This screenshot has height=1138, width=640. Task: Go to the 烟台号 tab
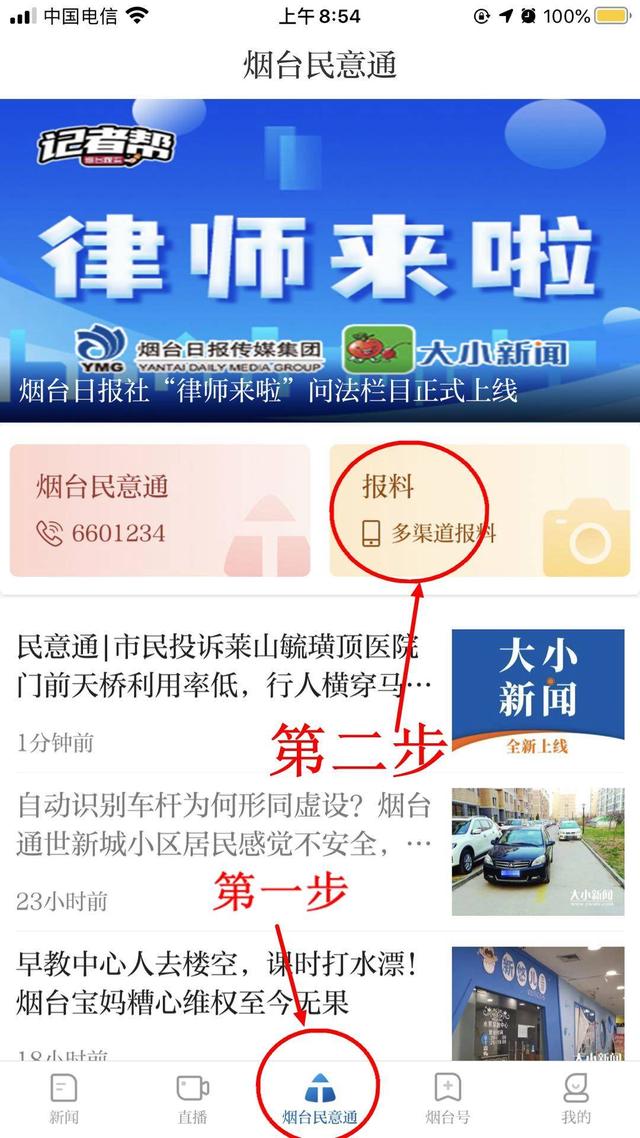click(447, 1098)
